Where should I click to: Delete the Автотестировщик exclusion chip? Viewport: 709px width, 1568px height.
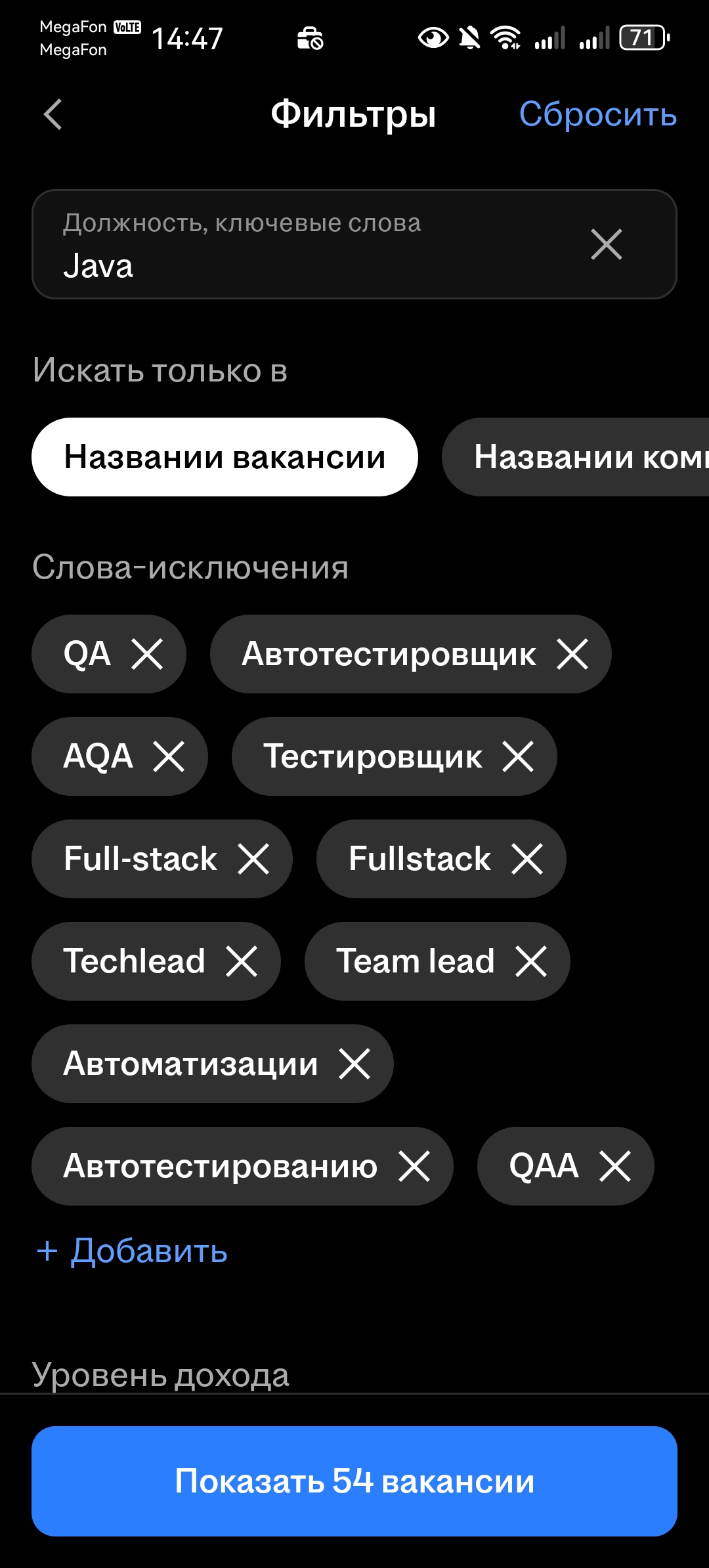pyautogui.click(x=572, y=654)
